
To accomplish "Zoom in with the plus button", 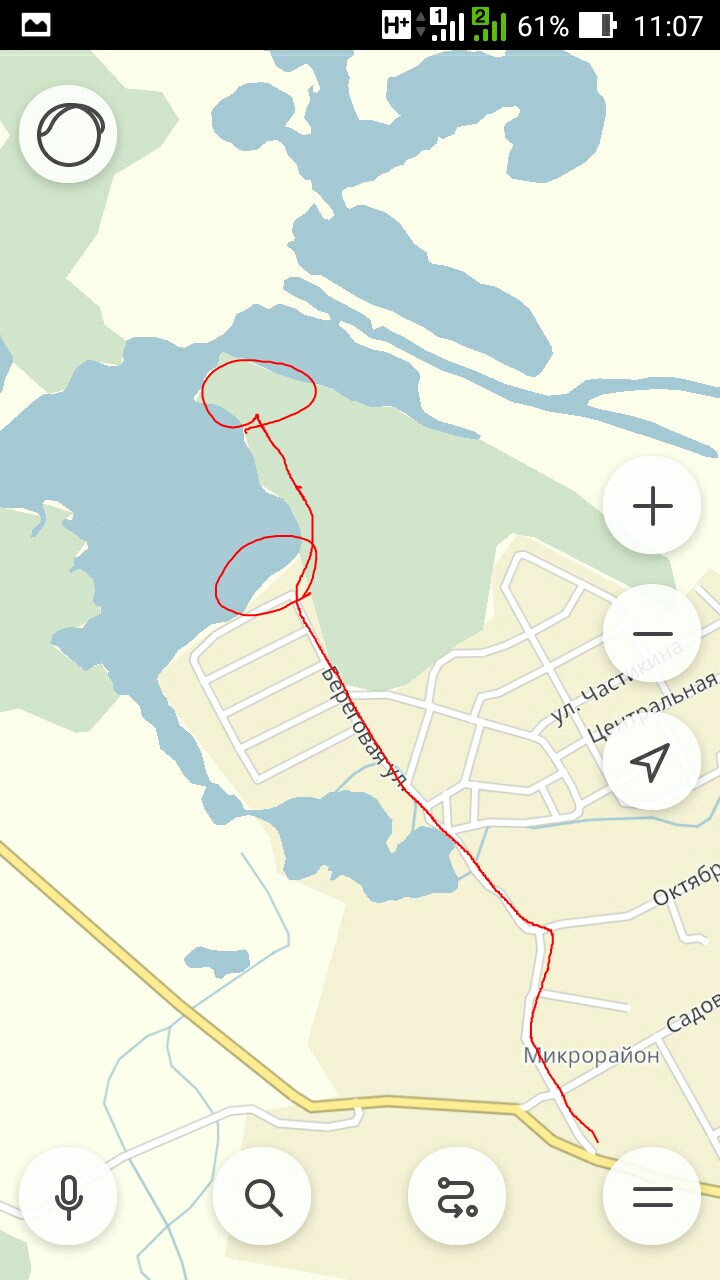I will pyautogui.click(x=652, y=505).
